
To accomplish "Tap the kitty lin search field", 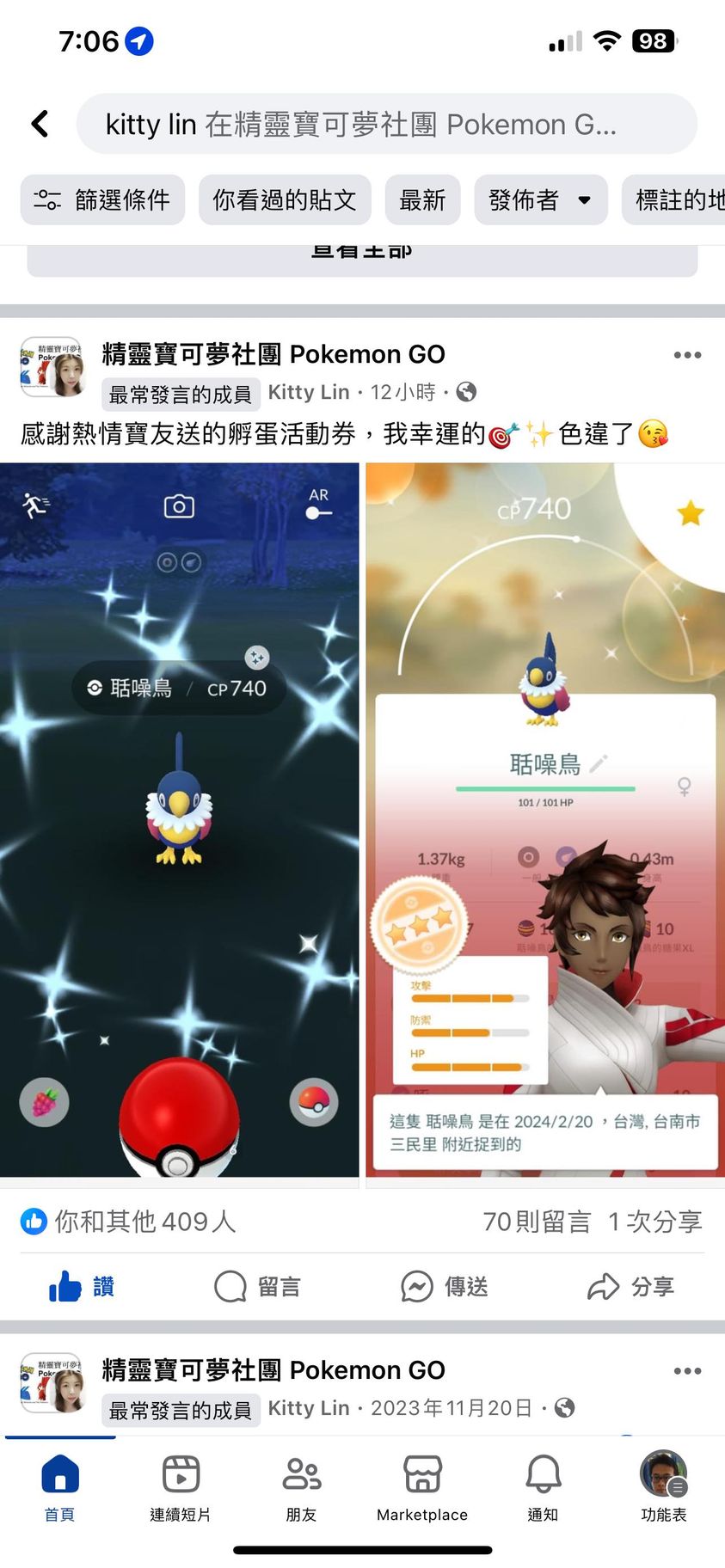I will coord(386,124).
